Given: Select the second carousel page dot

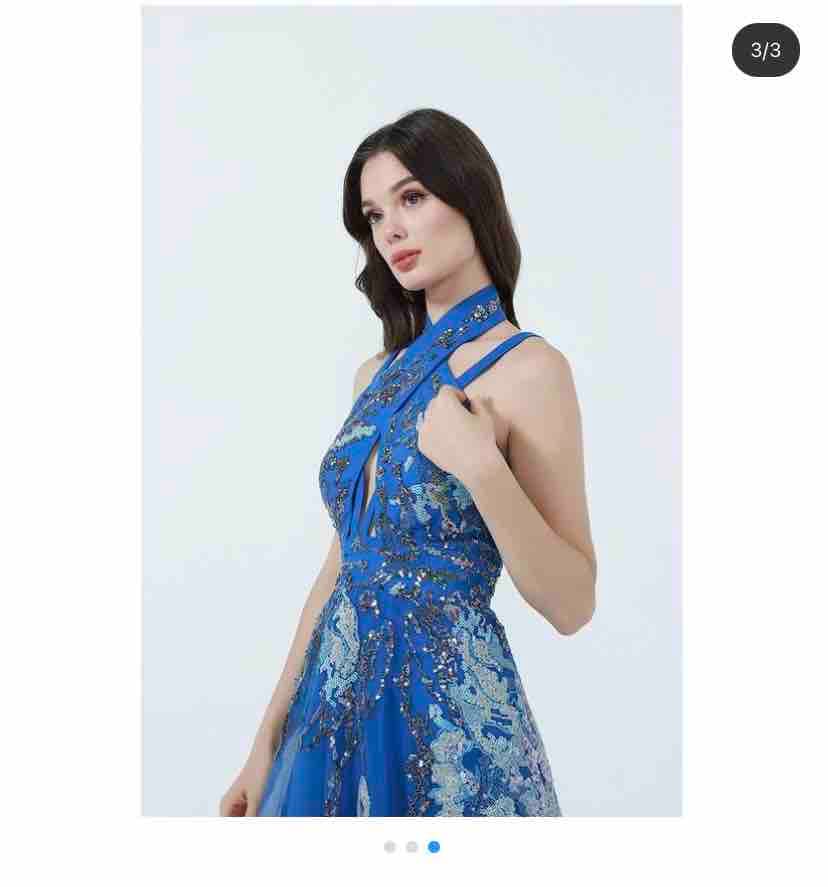Looking at the screenshot, I should [412, 847].
